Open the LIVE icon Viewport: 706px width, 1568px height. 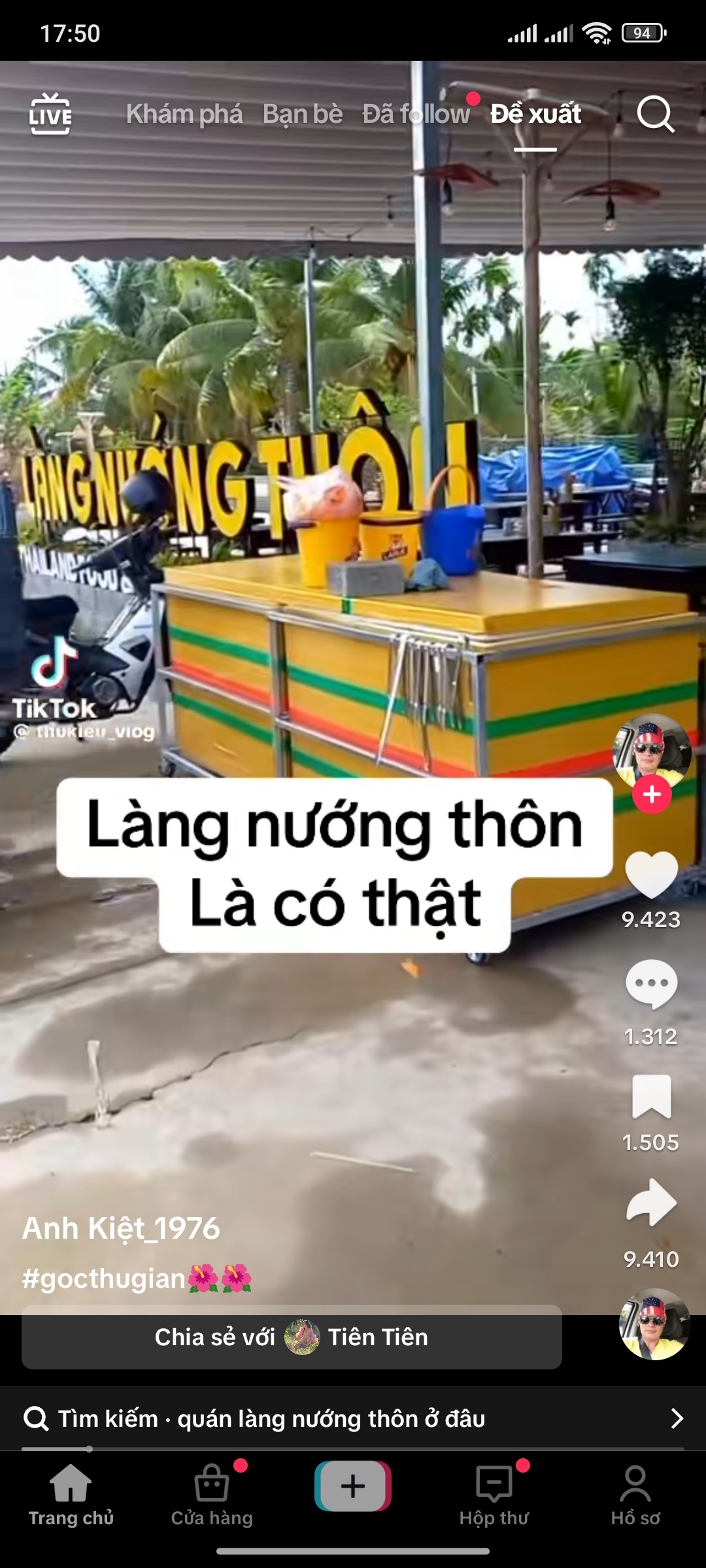50,114
